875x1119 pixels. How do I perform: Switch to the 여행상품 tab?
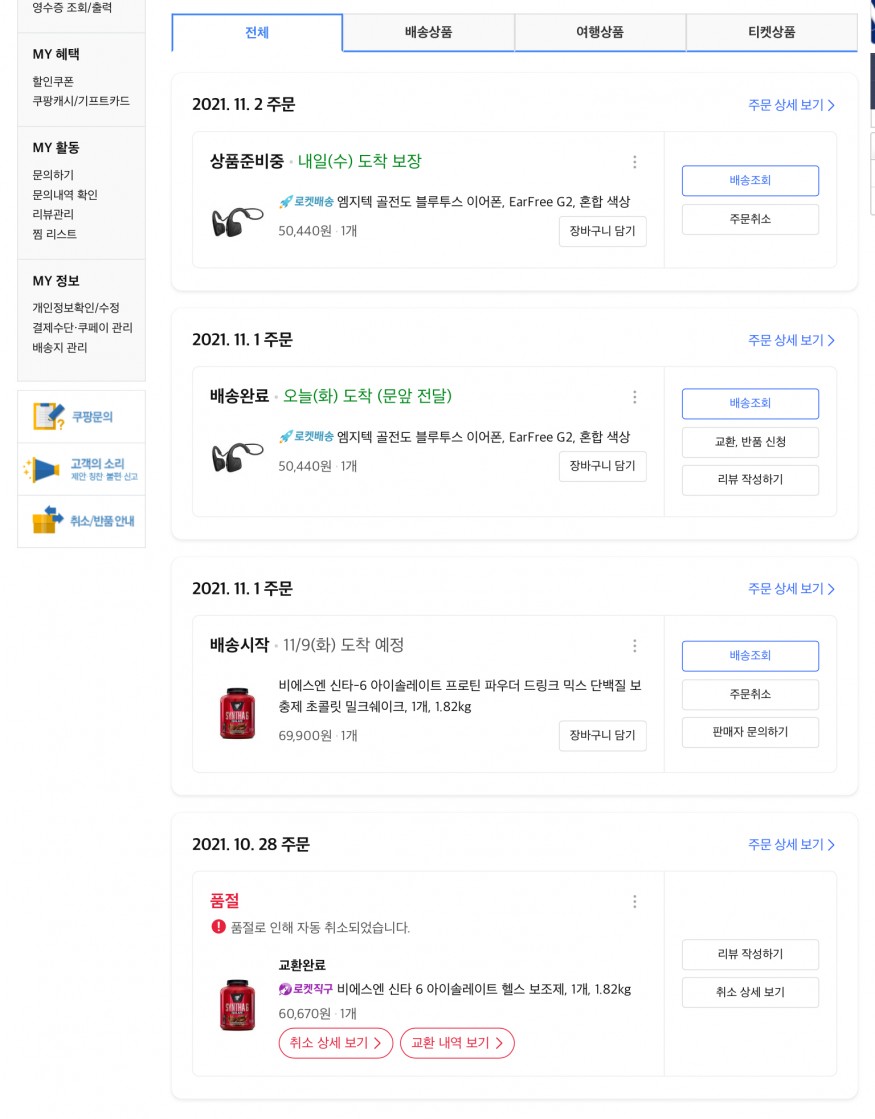[x=600, y=32]
